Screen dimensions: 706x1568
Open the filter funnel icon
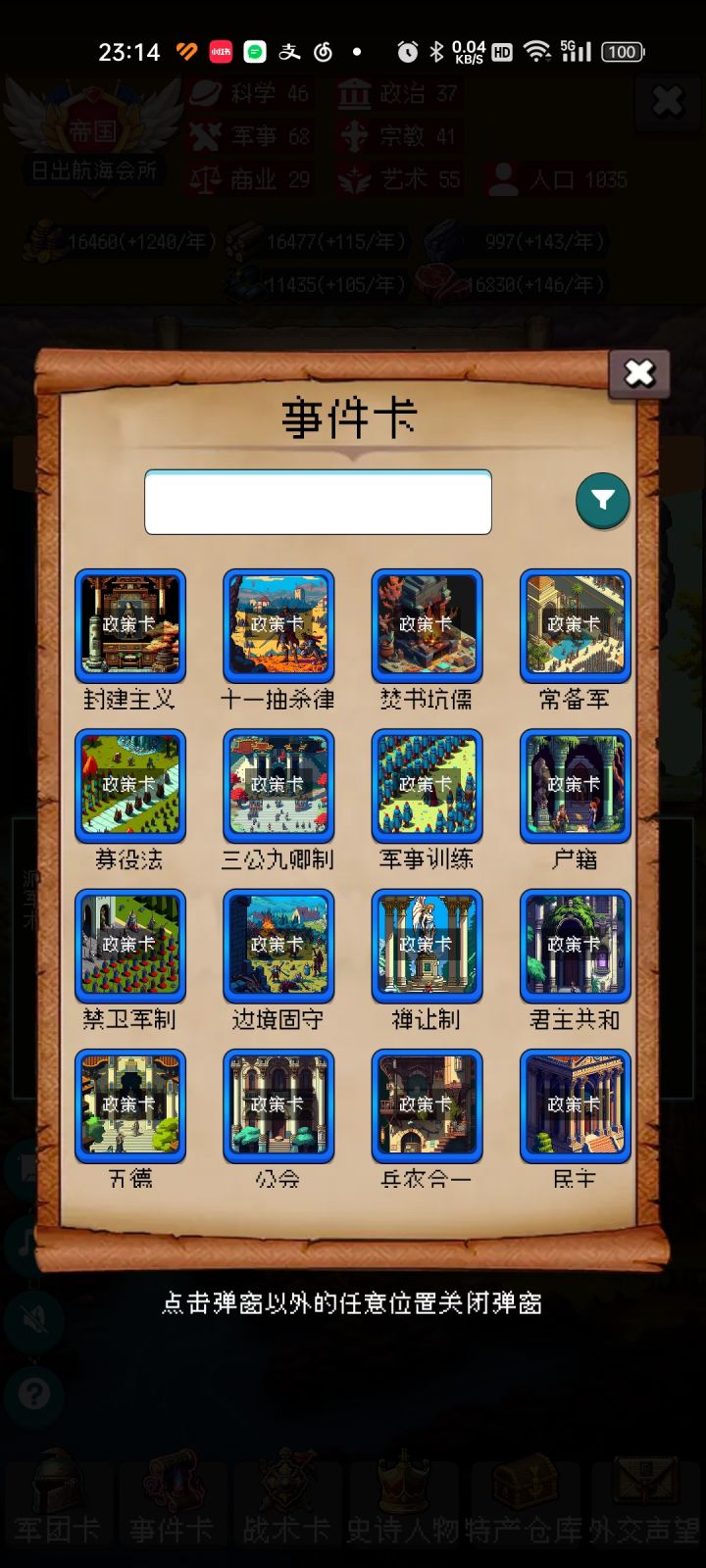(602, 501)
